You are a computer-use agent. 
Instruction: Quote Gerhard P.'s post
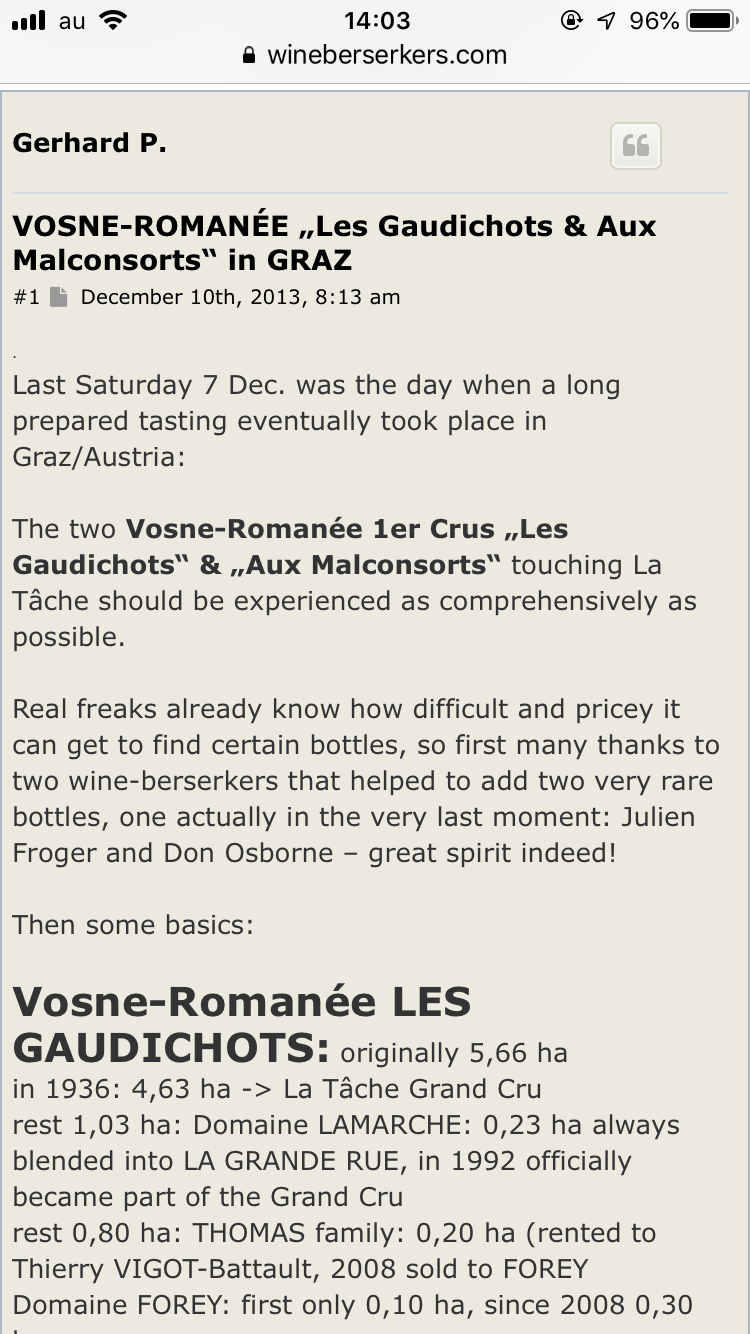pyautogui.click(x=636, y=147)
